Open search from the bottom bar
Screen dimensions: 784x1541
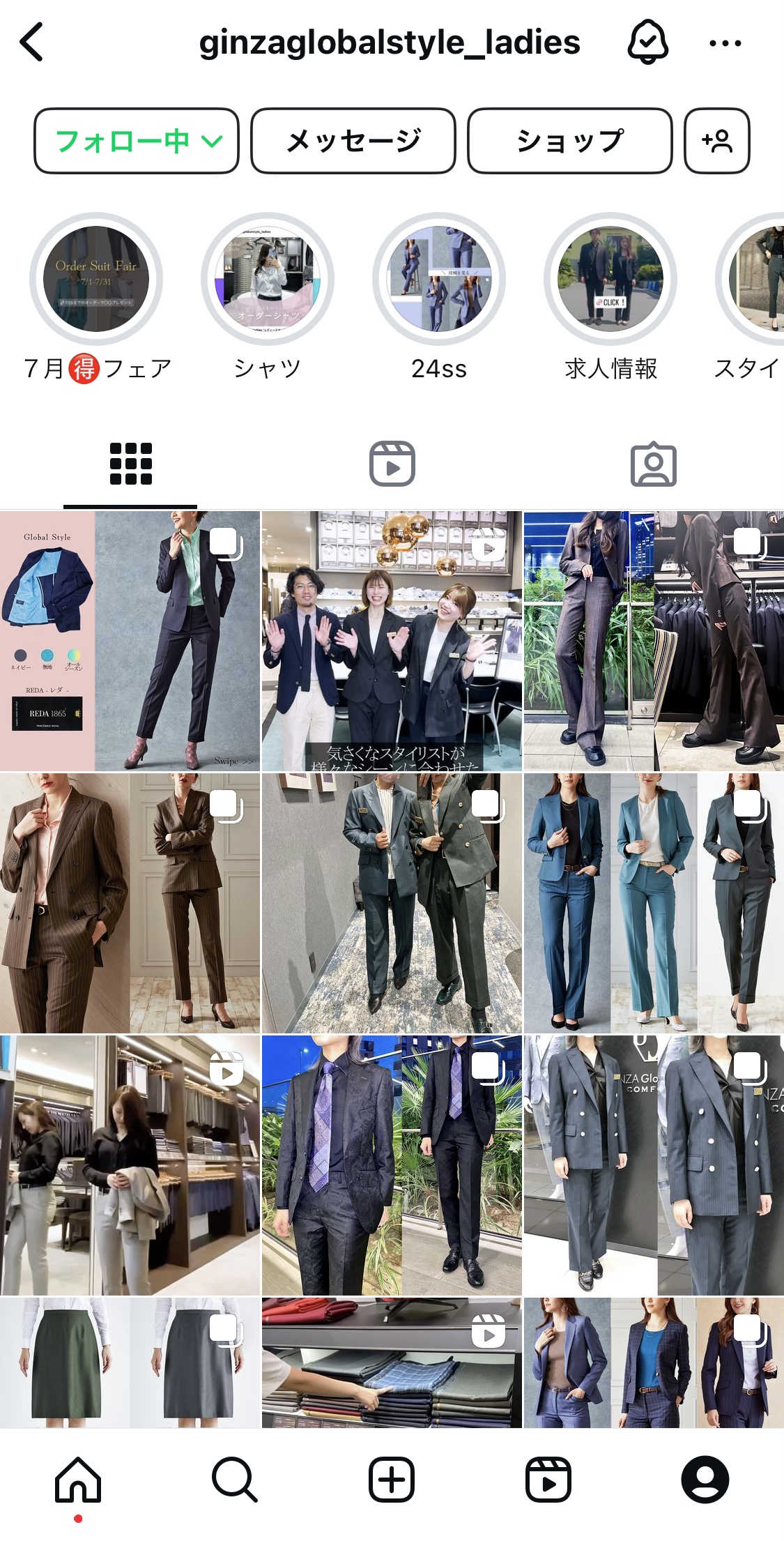click(235, 1480)
